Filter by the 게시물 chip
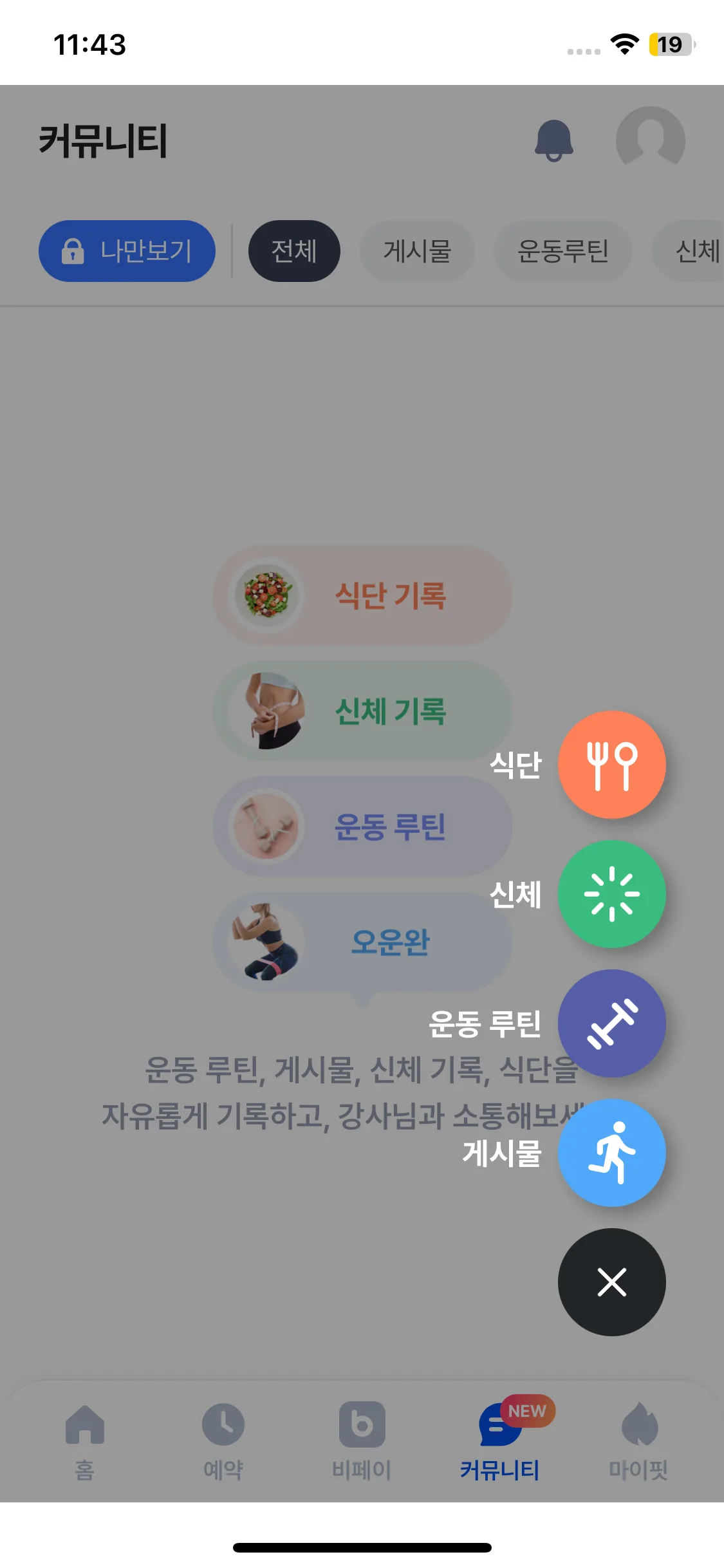Viewport: 724px width, 1568px height. point(417,251)
